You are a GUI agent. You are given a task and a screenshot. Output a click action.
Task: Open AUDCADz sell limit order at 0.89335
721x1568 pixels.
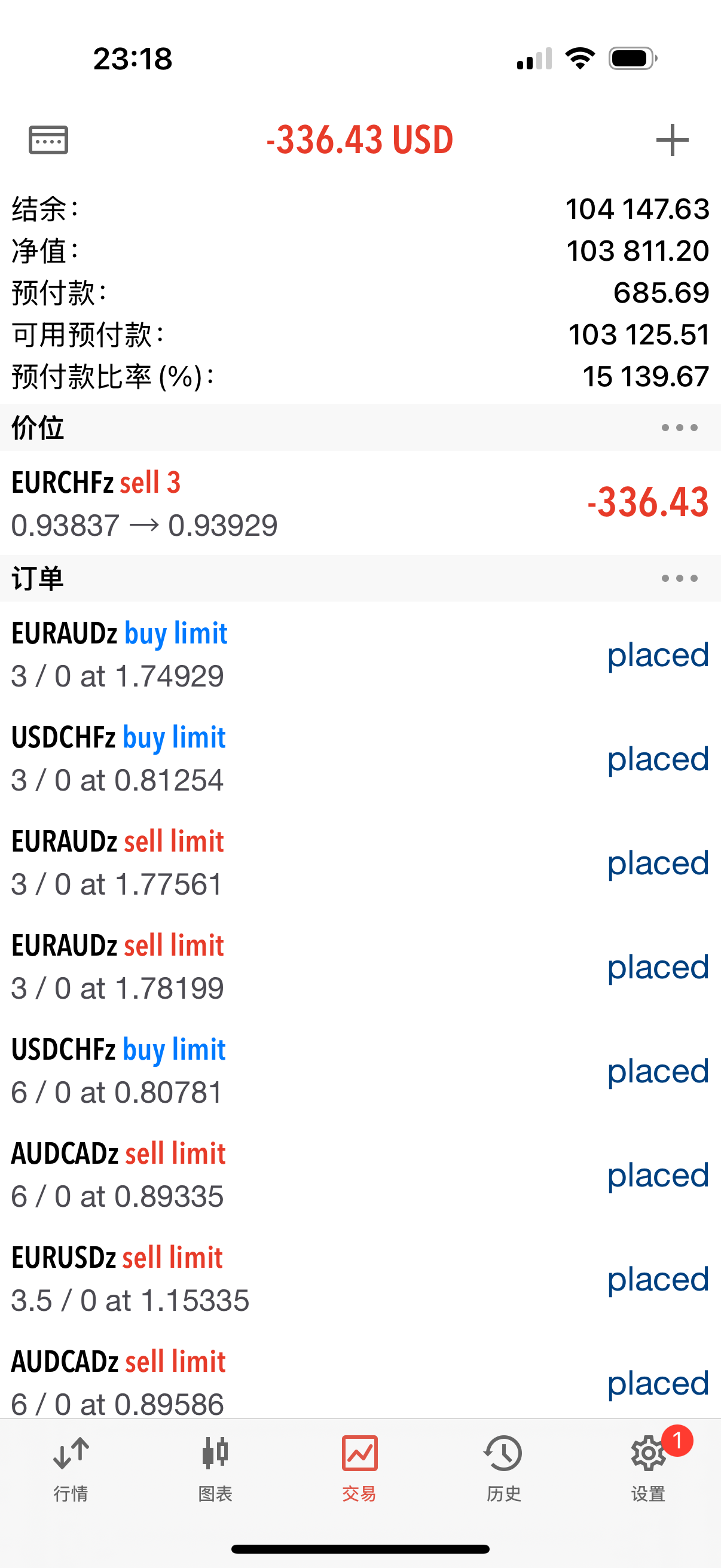[360, 1175]
